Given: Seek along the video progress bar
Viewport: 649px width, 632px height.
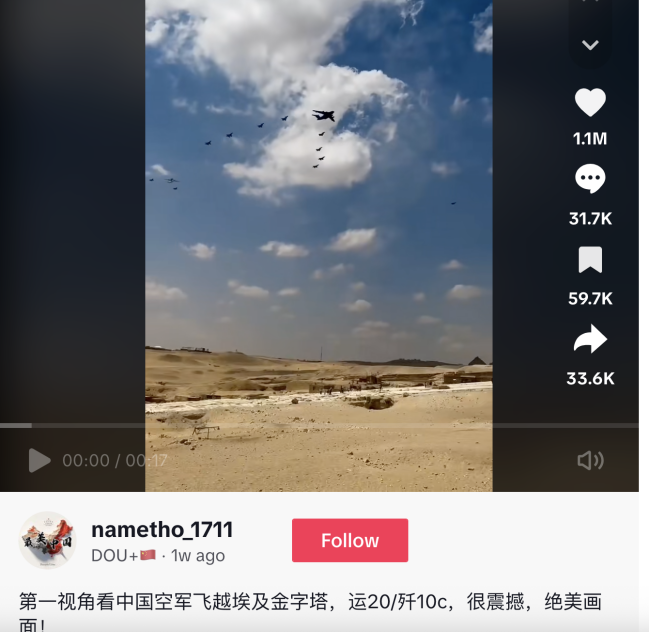Looking at the screenshot, I should click(x=320, y=426).
